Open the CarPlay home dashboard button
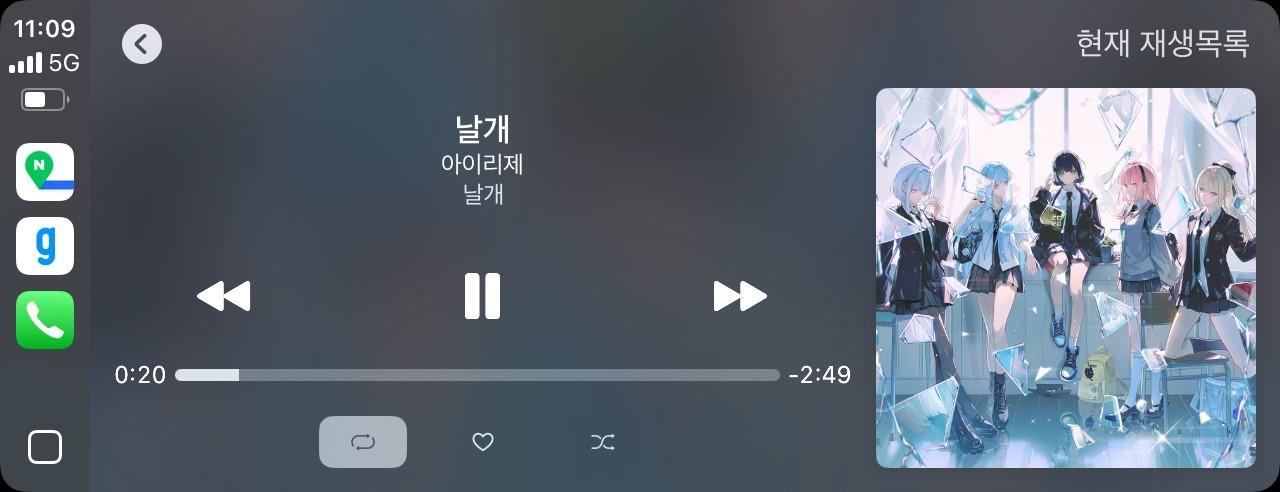1280x492 pixels. pyautogui.click(x=45, y=447)
